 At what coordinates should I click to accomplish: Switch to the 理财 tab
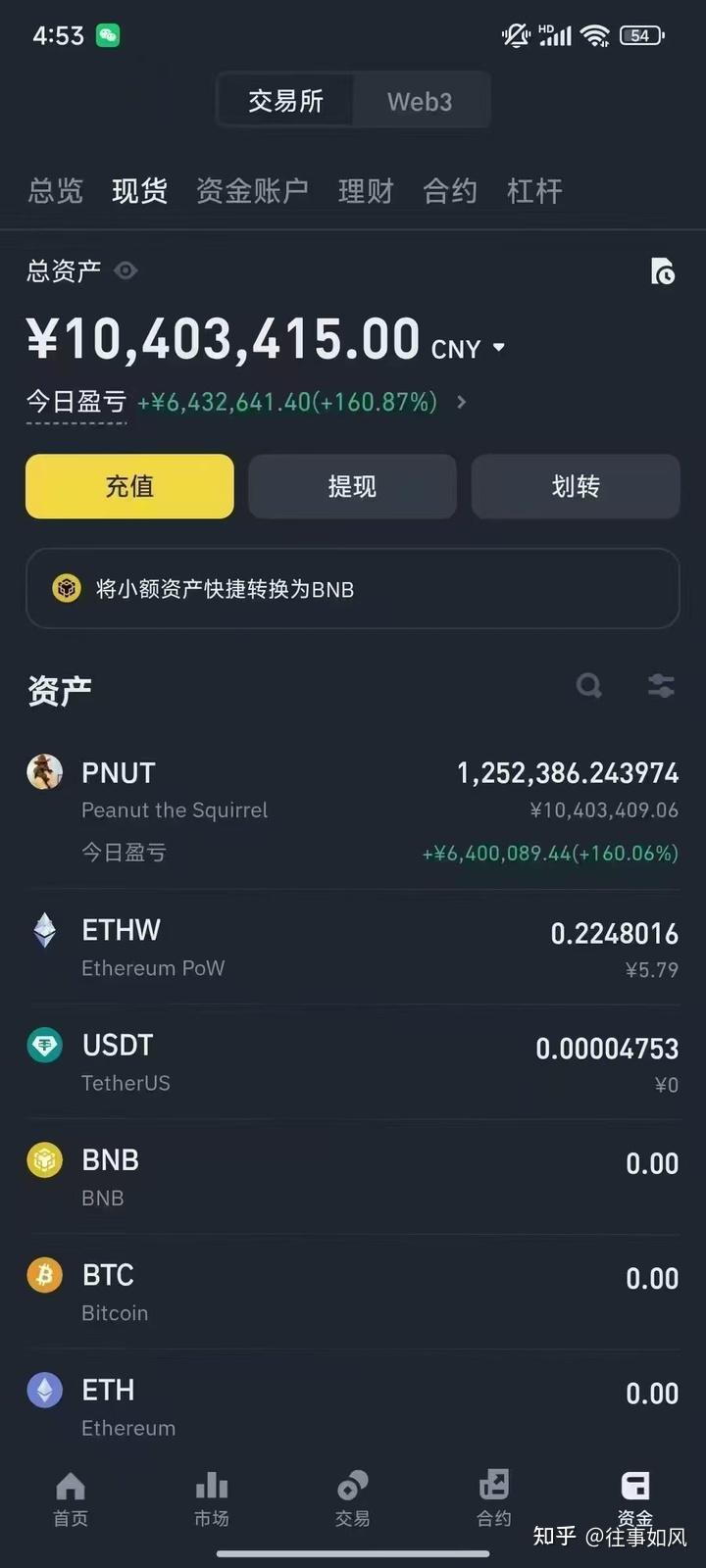point(365,191)
